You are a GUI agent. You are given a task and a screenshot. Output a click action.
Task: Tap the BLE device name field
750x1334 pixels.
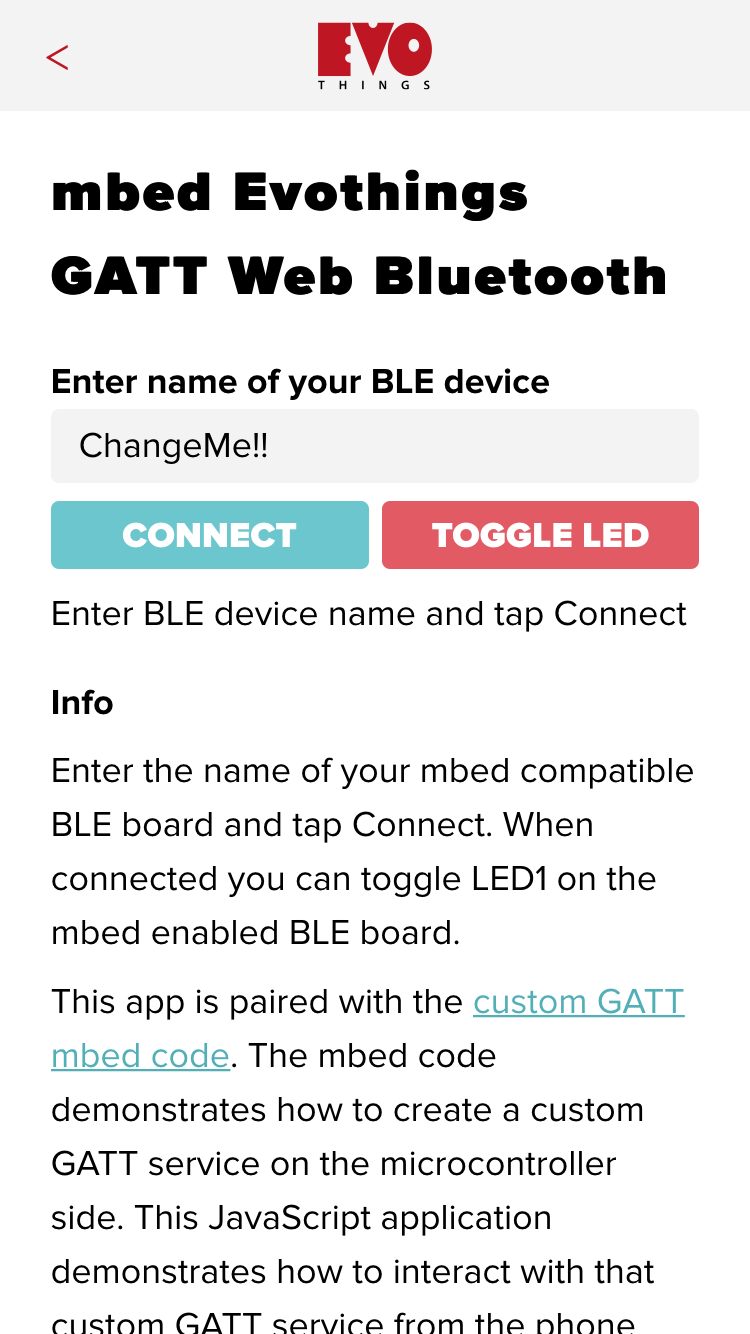coord(374,446)
